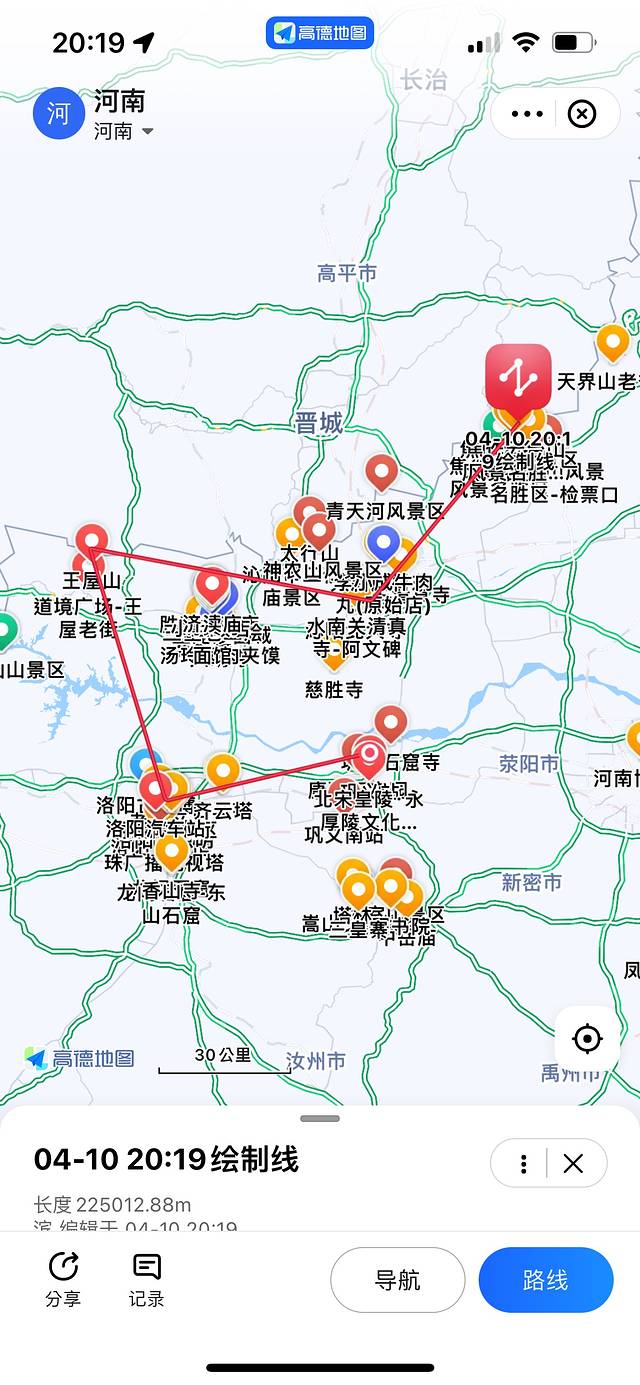Plan a route with the 路线 button
The width and height of the screenshot is (640, 1385).
pos(545,1280)
